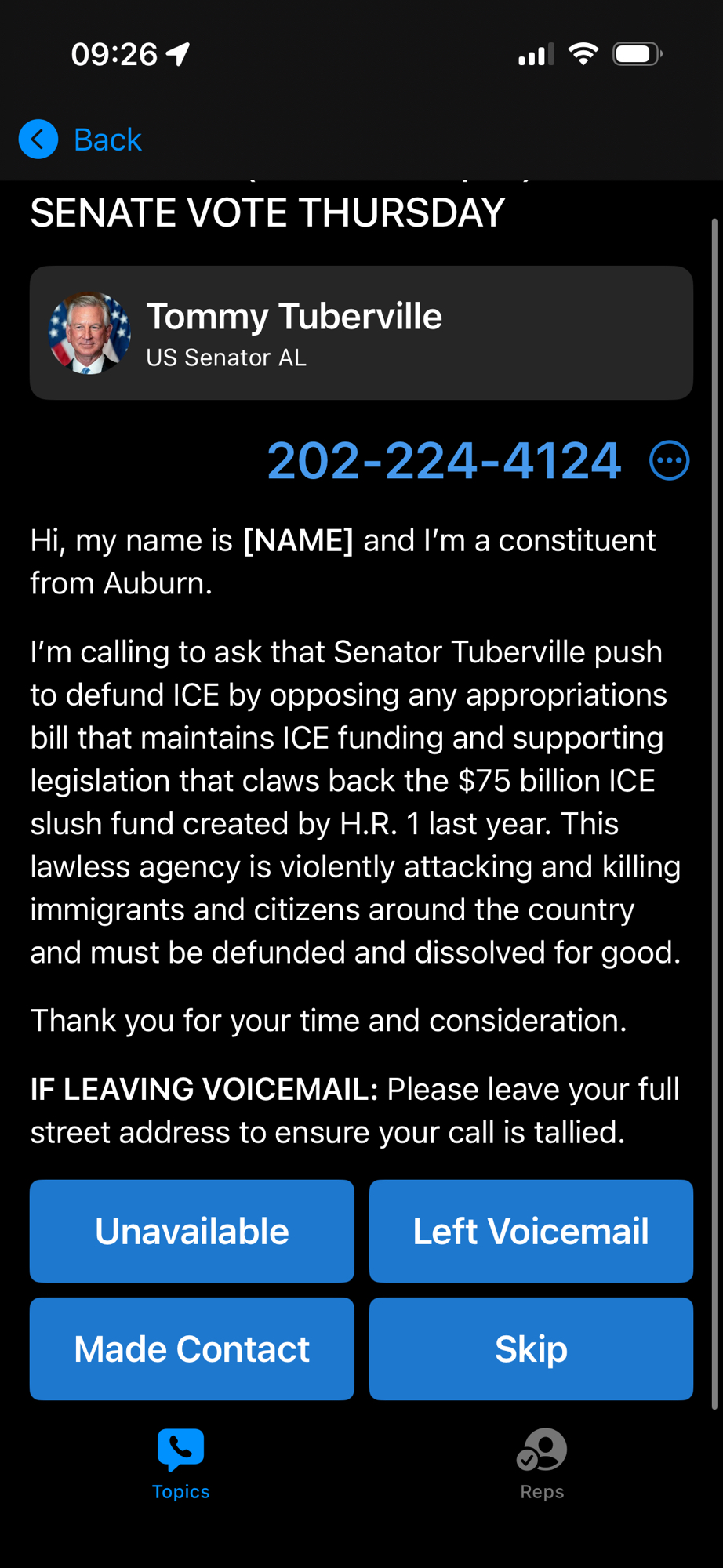Switch to the Reps tab

coord(542,1463)
